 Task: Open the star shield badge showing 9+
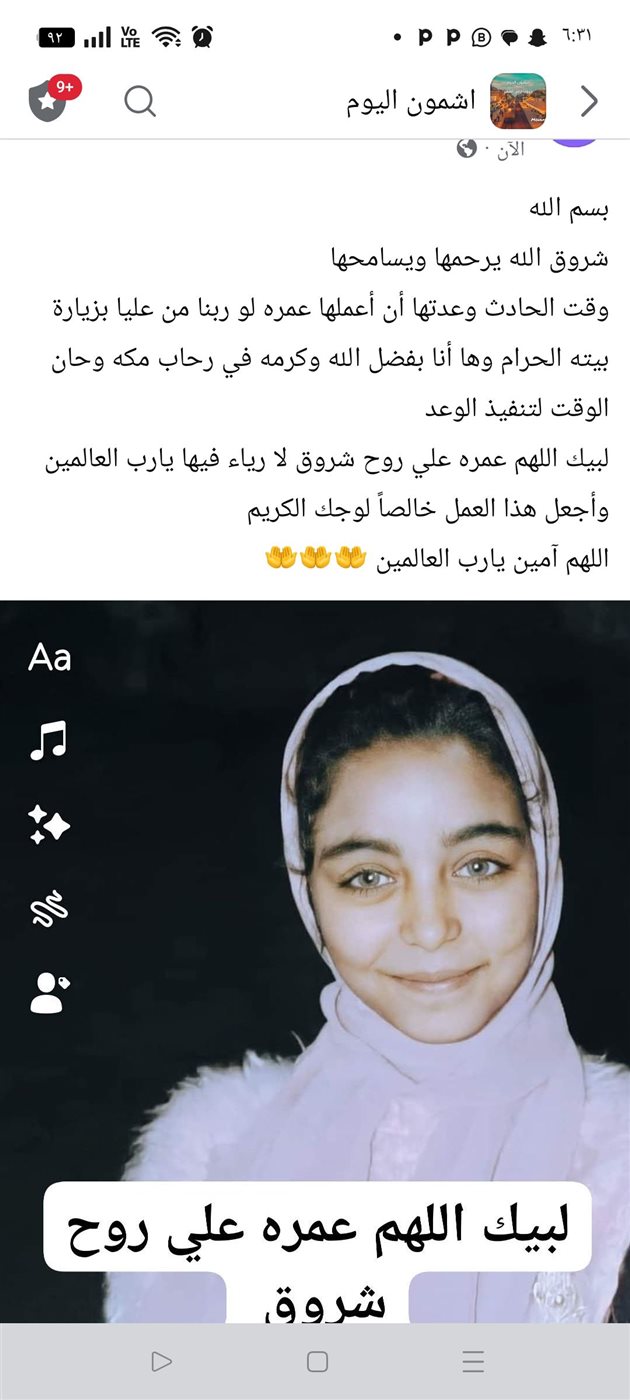(50, 101)
